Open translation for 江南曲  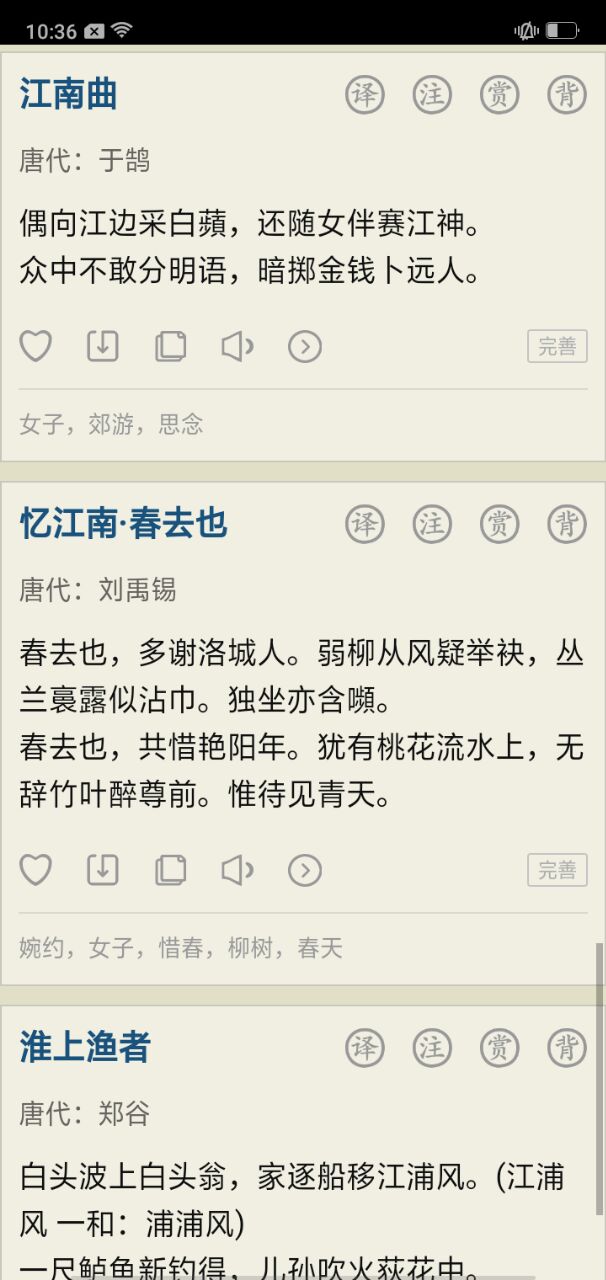click(x=365, y=95)
